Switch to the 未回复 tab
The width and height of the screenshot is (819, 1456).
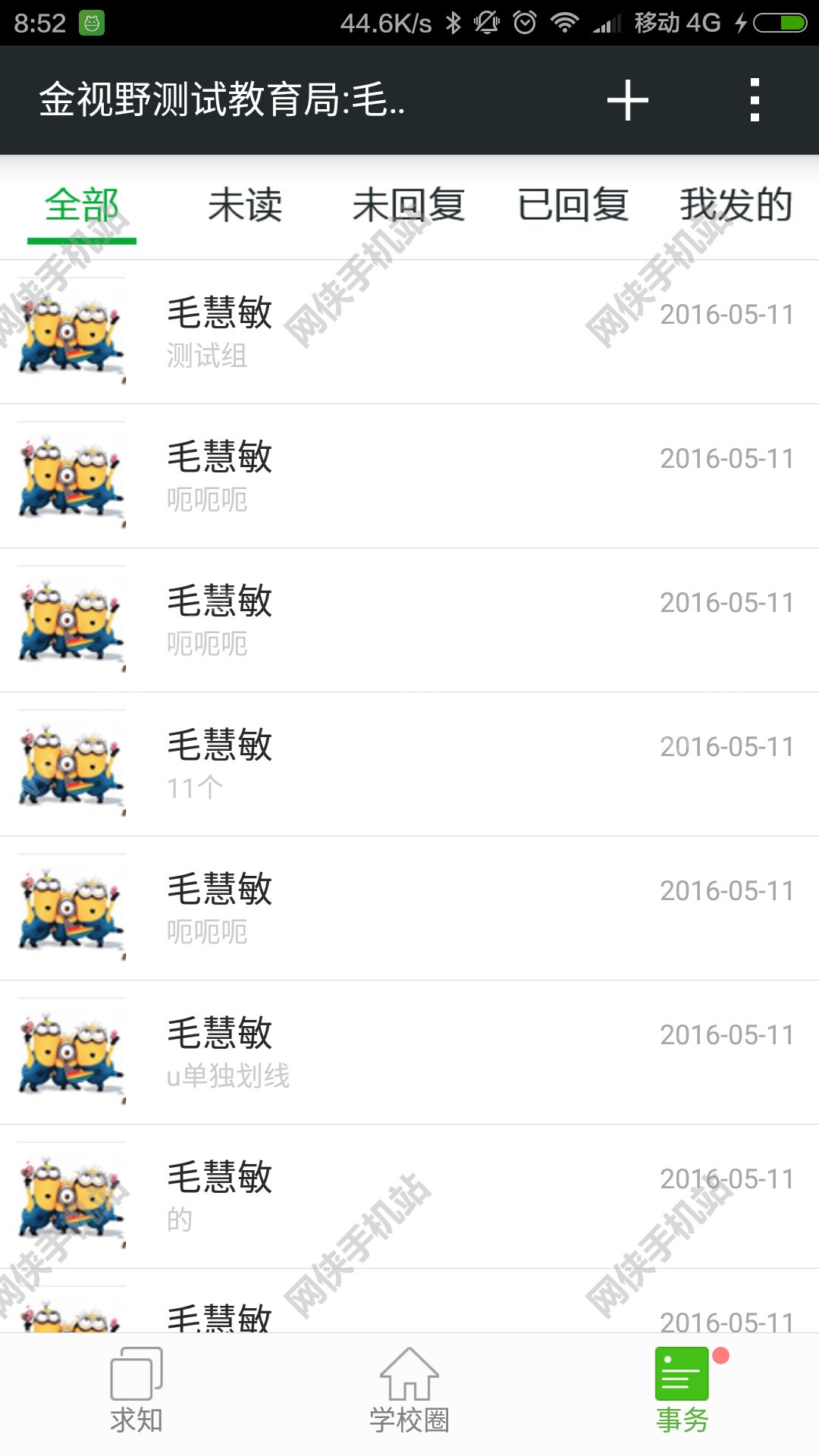click(x=409, y=206)
